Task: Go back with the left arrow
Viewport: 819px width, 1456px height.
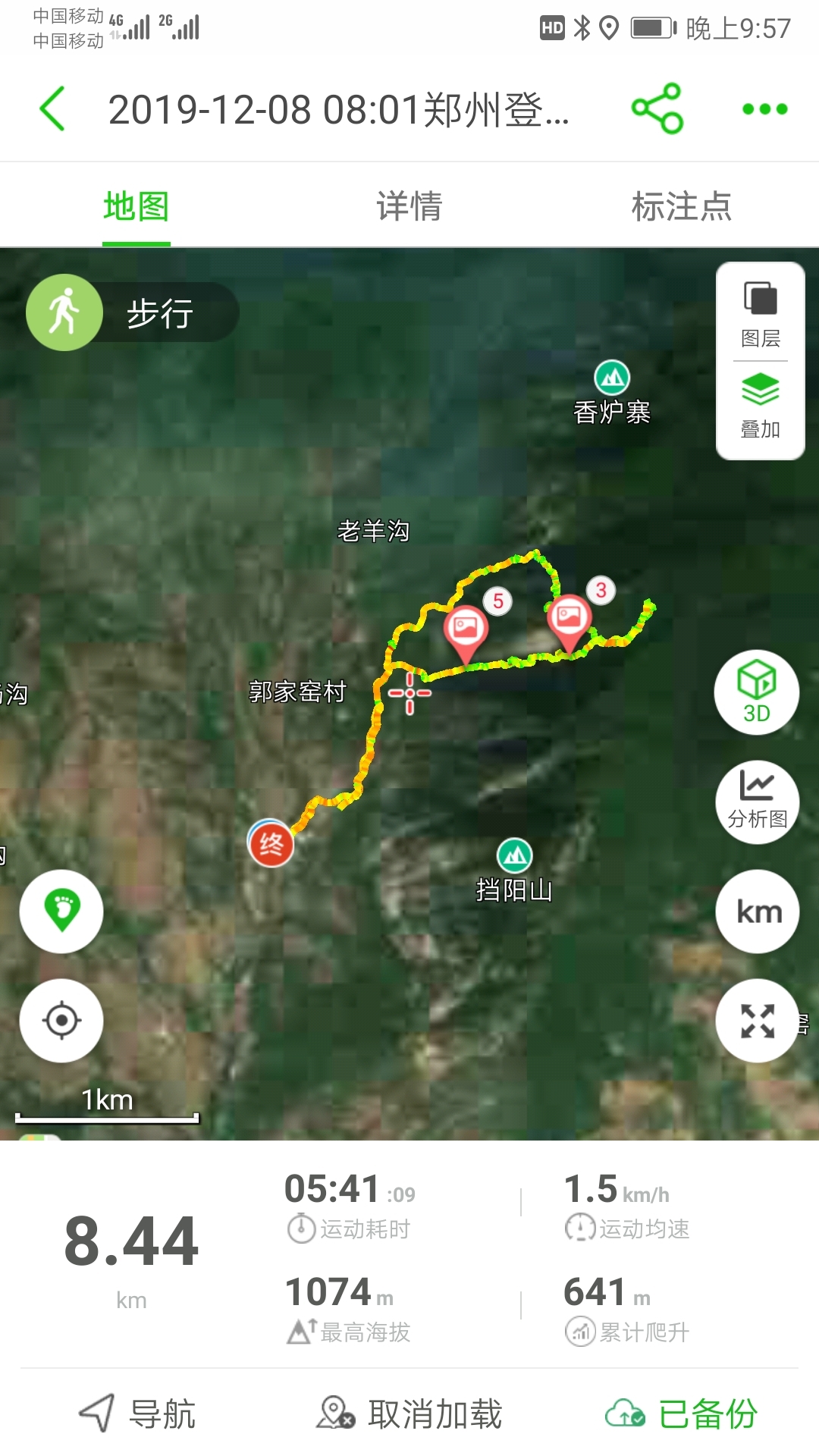Action: point(52,108)
